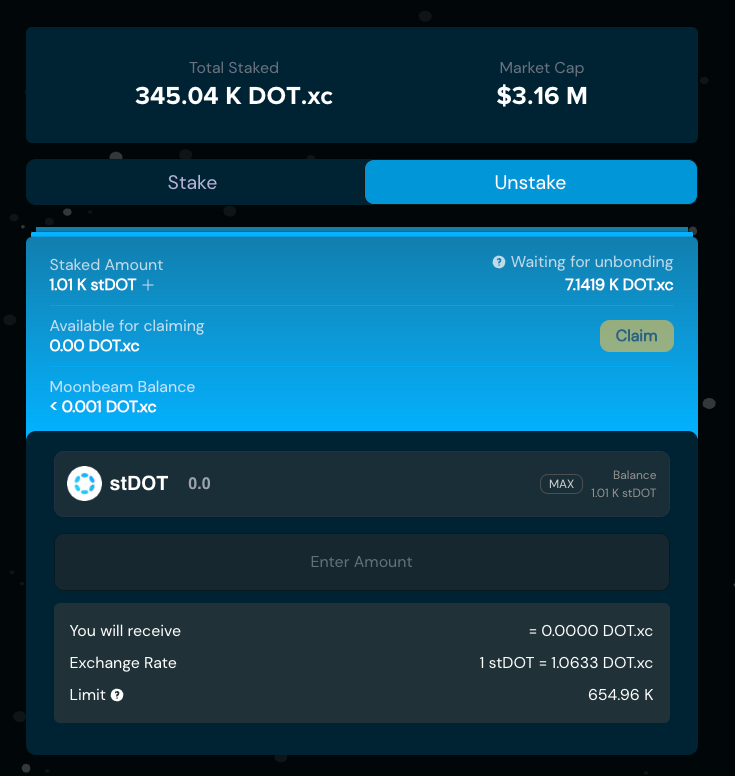The width and height of the screenshot is (735, 776).
Task: Open the help icon for Waiting for unbonding
Action: coord(499,262)
